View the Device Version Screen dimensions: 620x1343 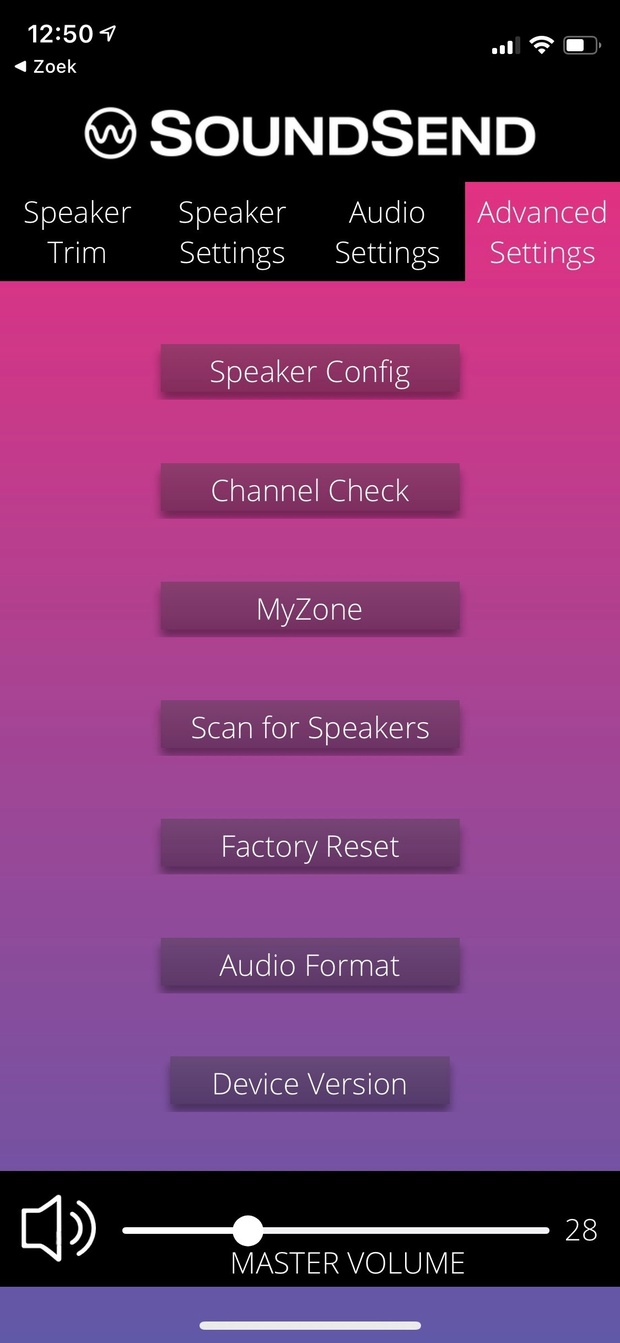[x=310, y=1084]
